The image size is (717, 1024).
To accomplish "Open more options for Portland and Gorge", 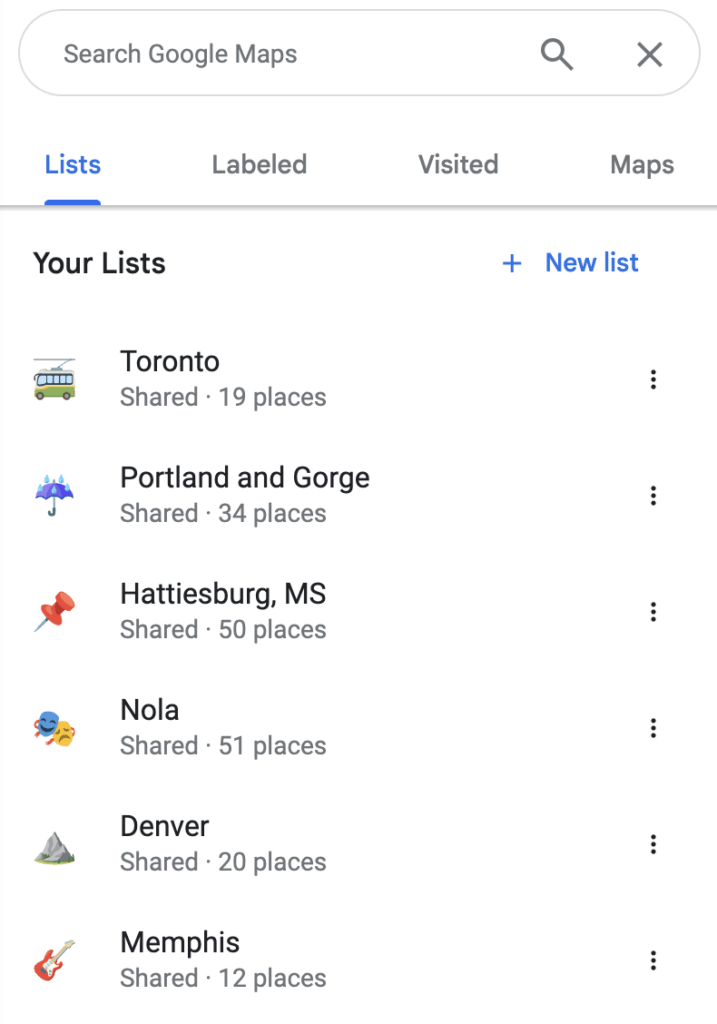I will click(x=653, y=495).
